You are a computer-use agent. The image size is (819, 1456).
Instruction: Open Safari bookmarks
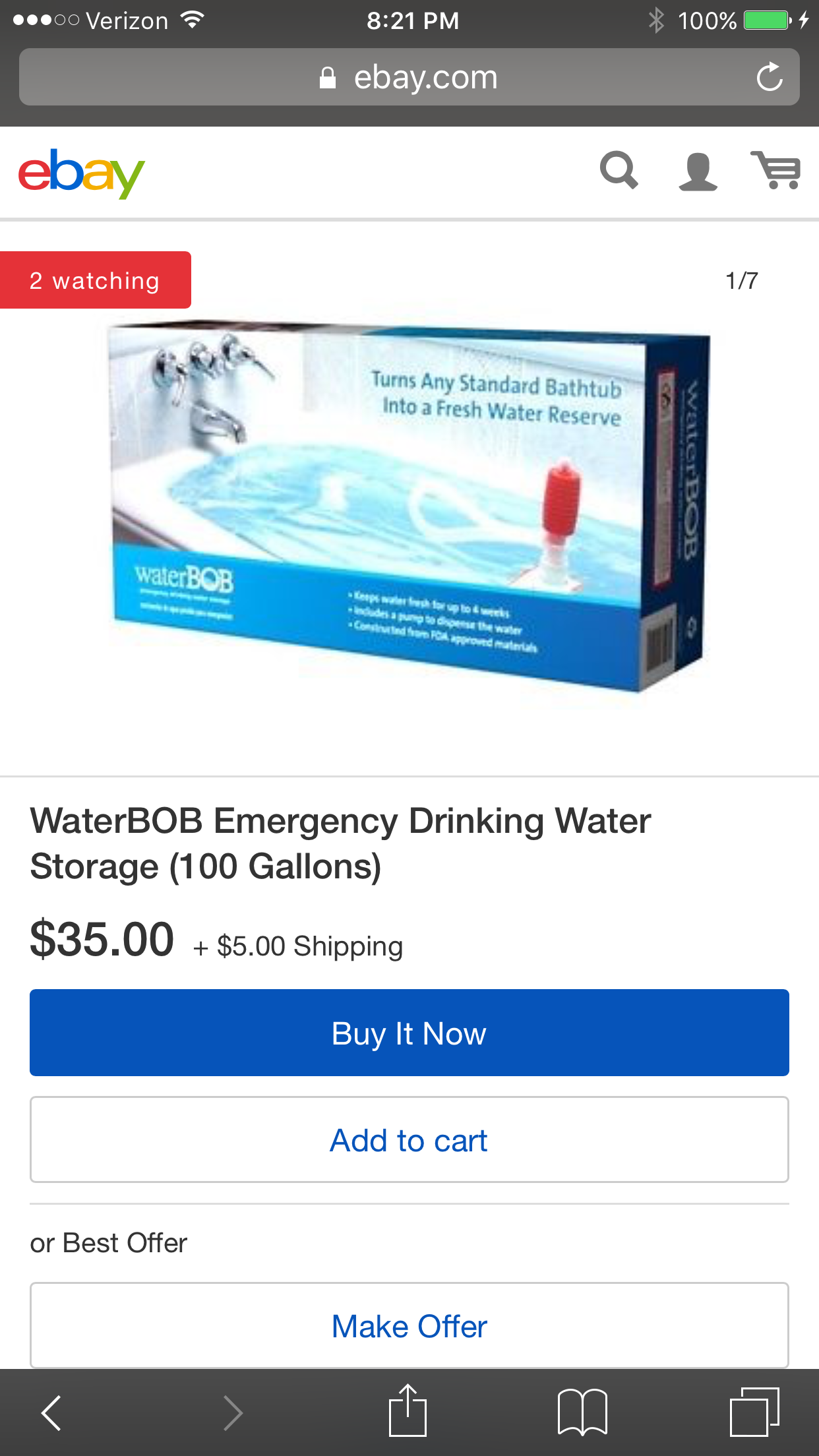pos(582,1412)
